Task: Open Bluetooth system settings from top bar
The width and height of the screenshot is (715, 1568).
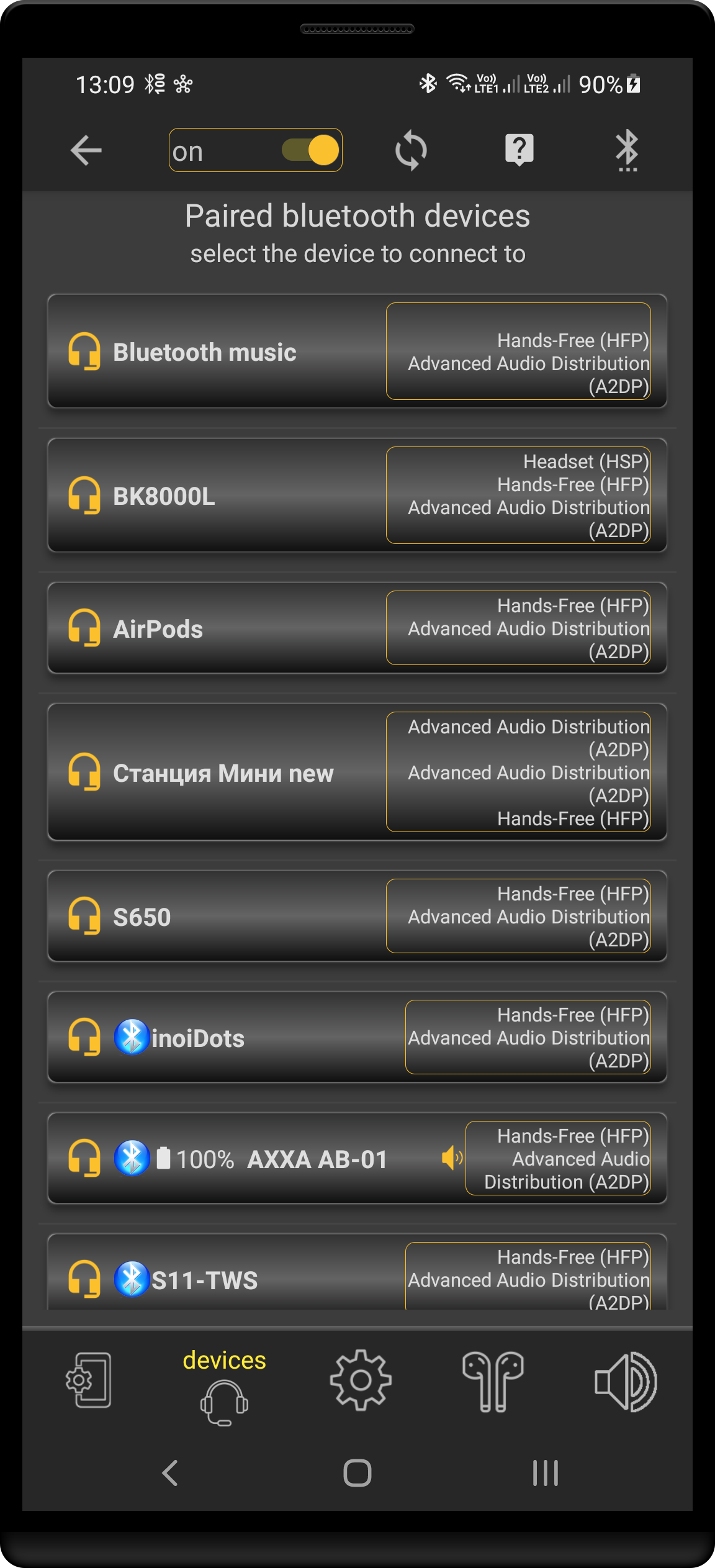Action: coord(627,150)
